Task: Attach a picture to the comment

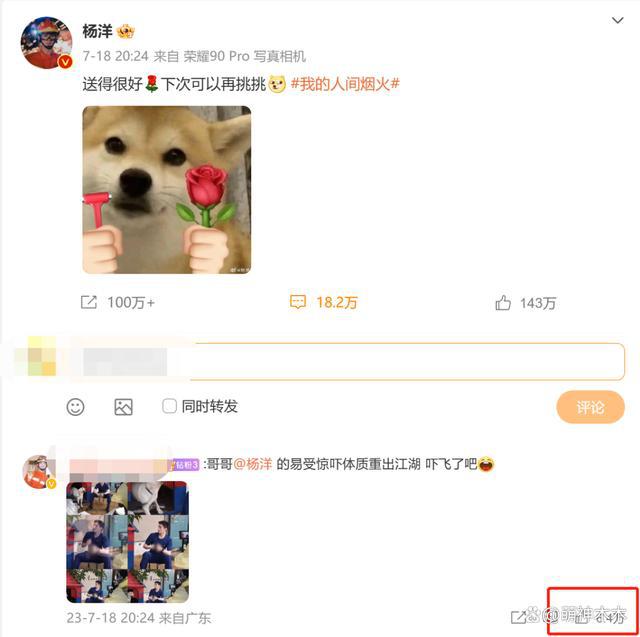Action: [123, 407]
